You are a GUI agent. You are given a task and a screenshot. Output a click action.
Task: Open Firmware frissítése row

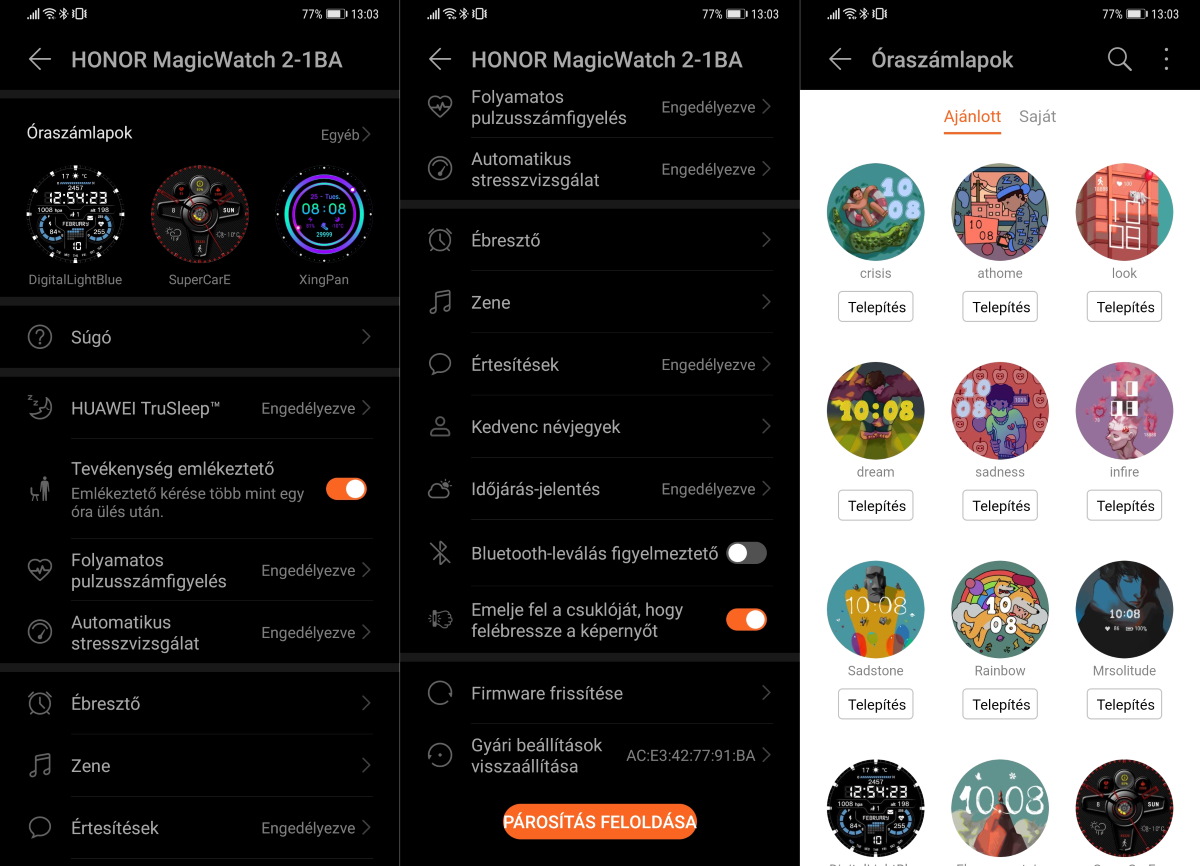(x=600, y=693)
